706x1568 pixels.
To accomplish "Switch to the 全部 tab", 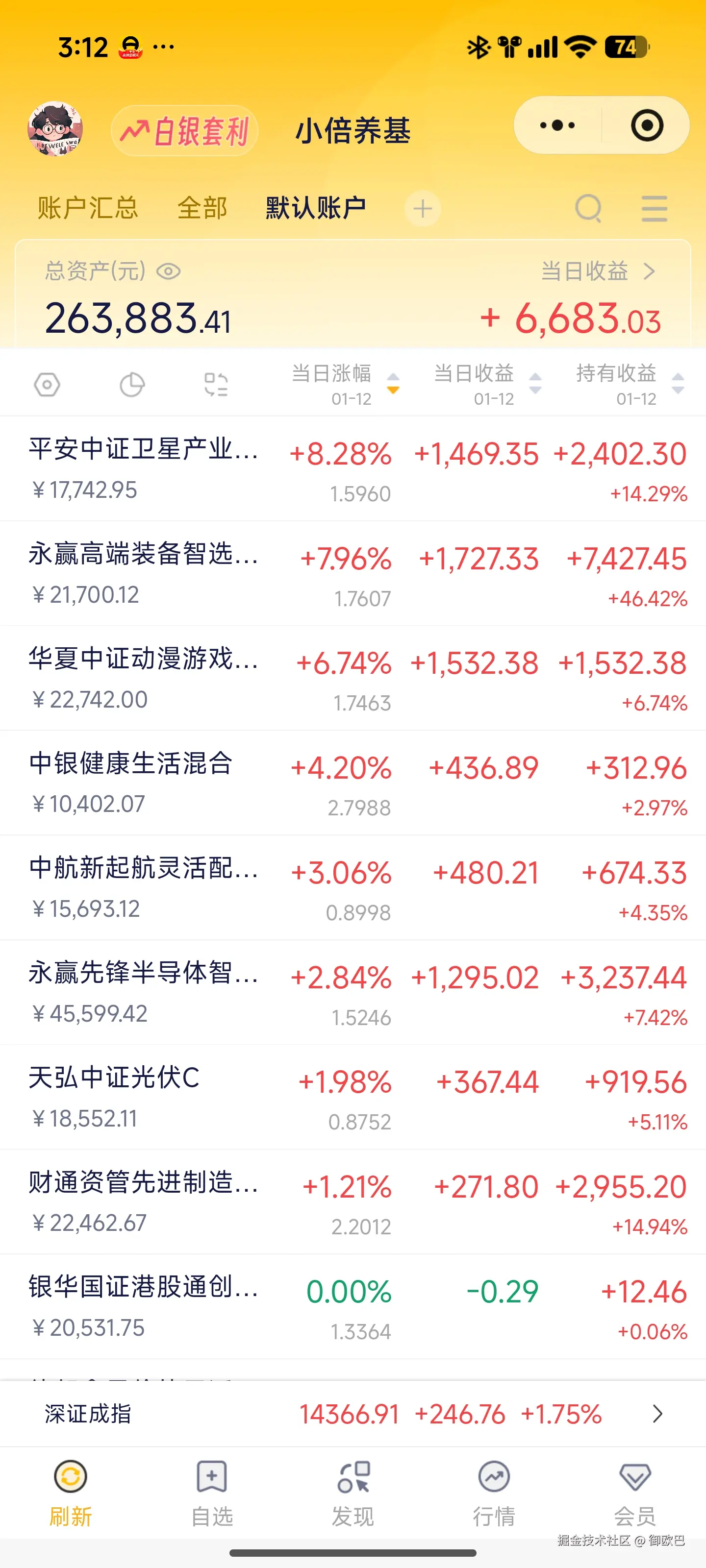I will point(202,208).
